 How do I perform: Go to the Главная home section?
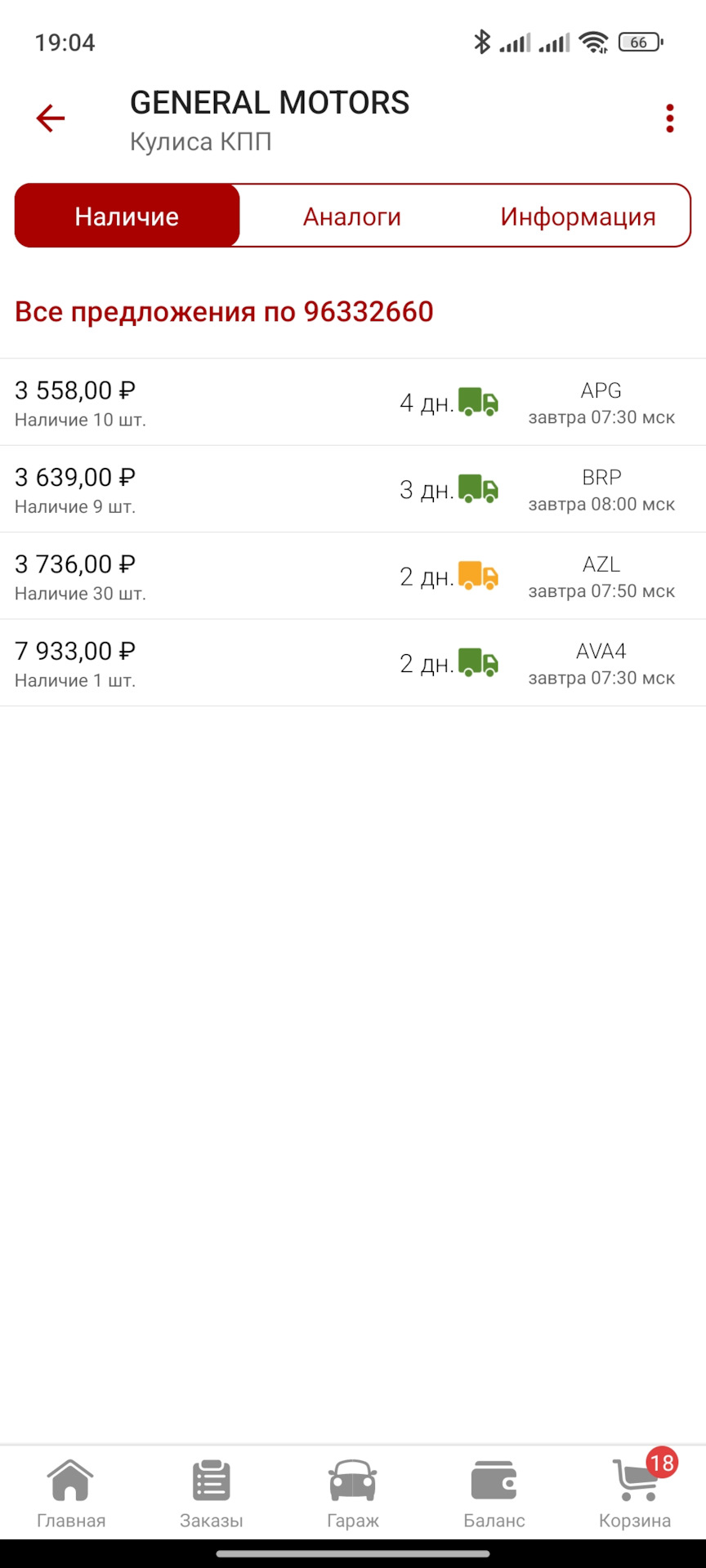[71, 1494]
